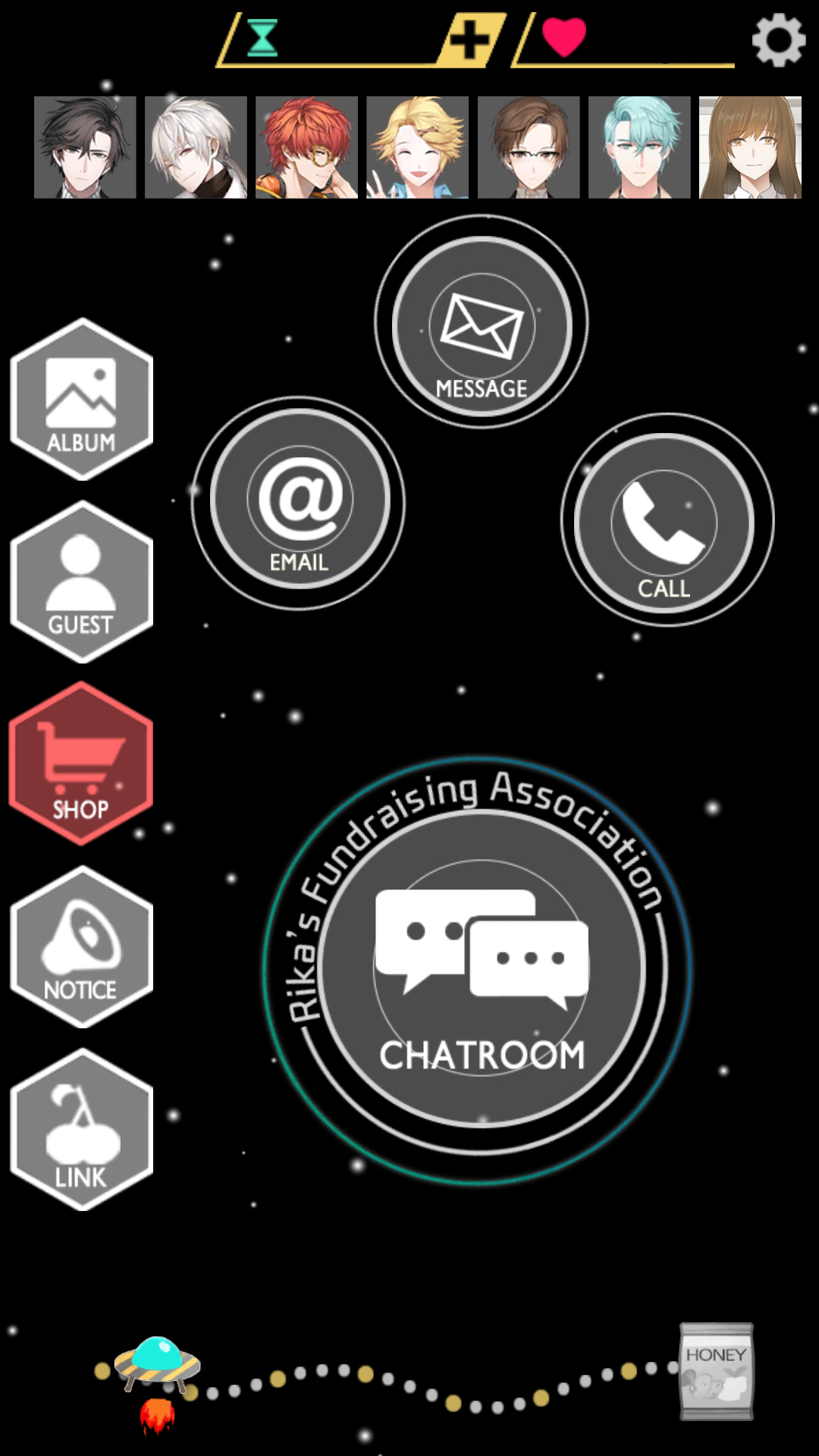Open the Album
Screen dimensions: 819x1456
point(81,400)
